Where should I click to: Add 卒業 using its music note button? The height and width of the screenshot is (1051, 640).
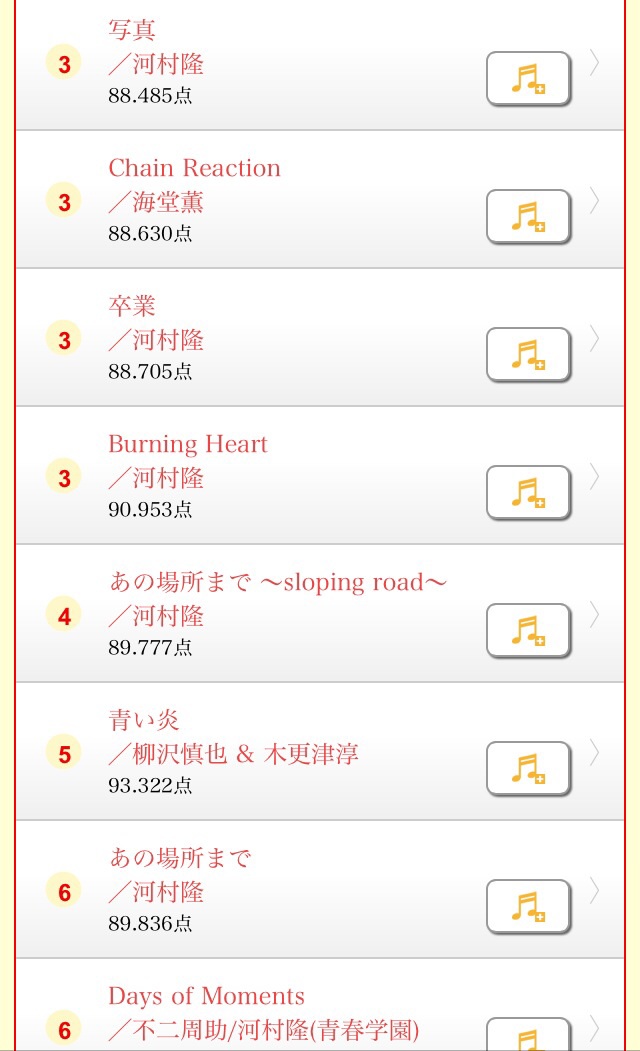click(x=528, y=354)
